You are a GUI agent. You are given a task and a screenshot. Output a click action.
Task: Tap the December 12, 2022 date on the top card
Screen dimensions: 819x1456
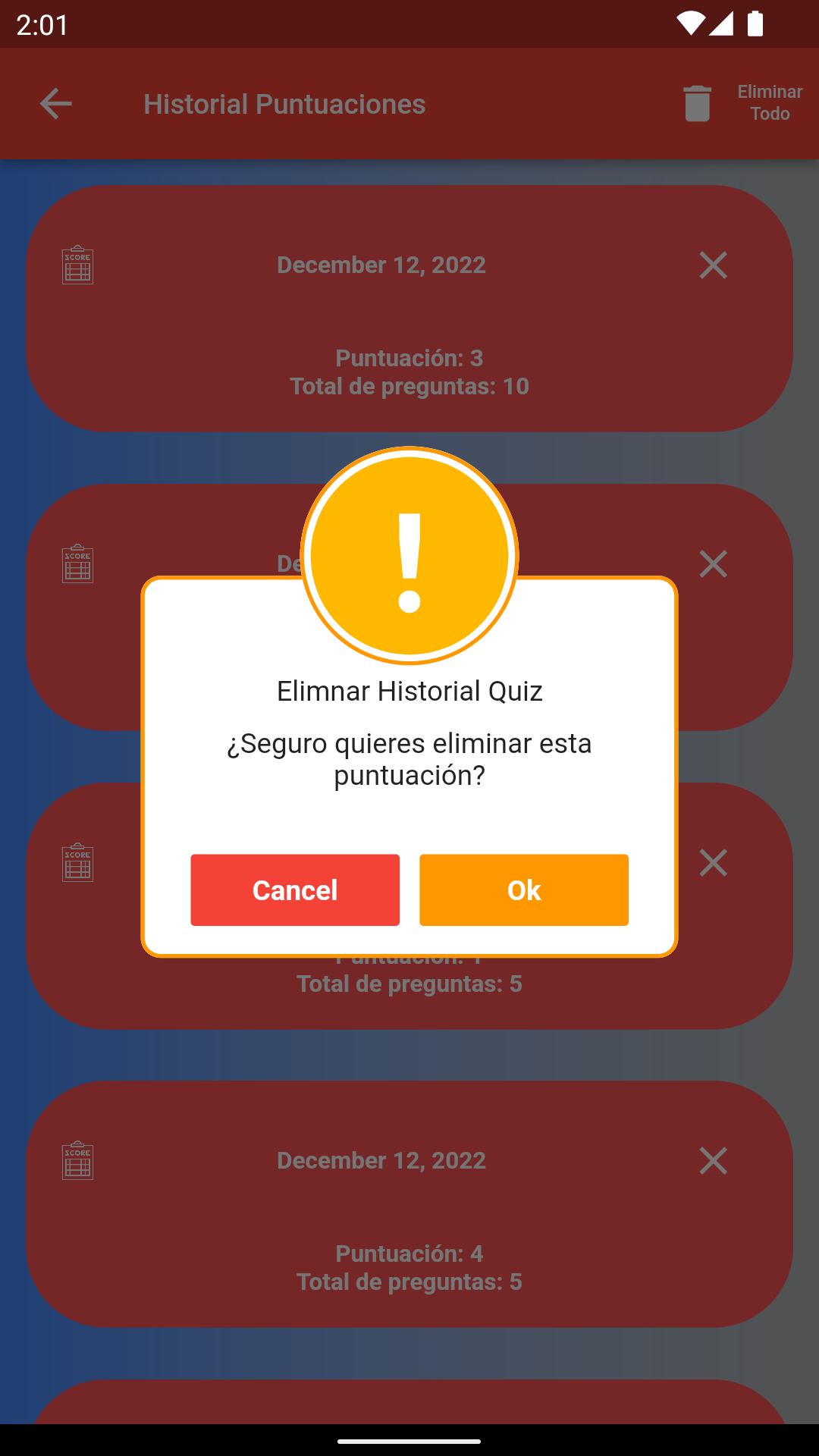[381, 265]
